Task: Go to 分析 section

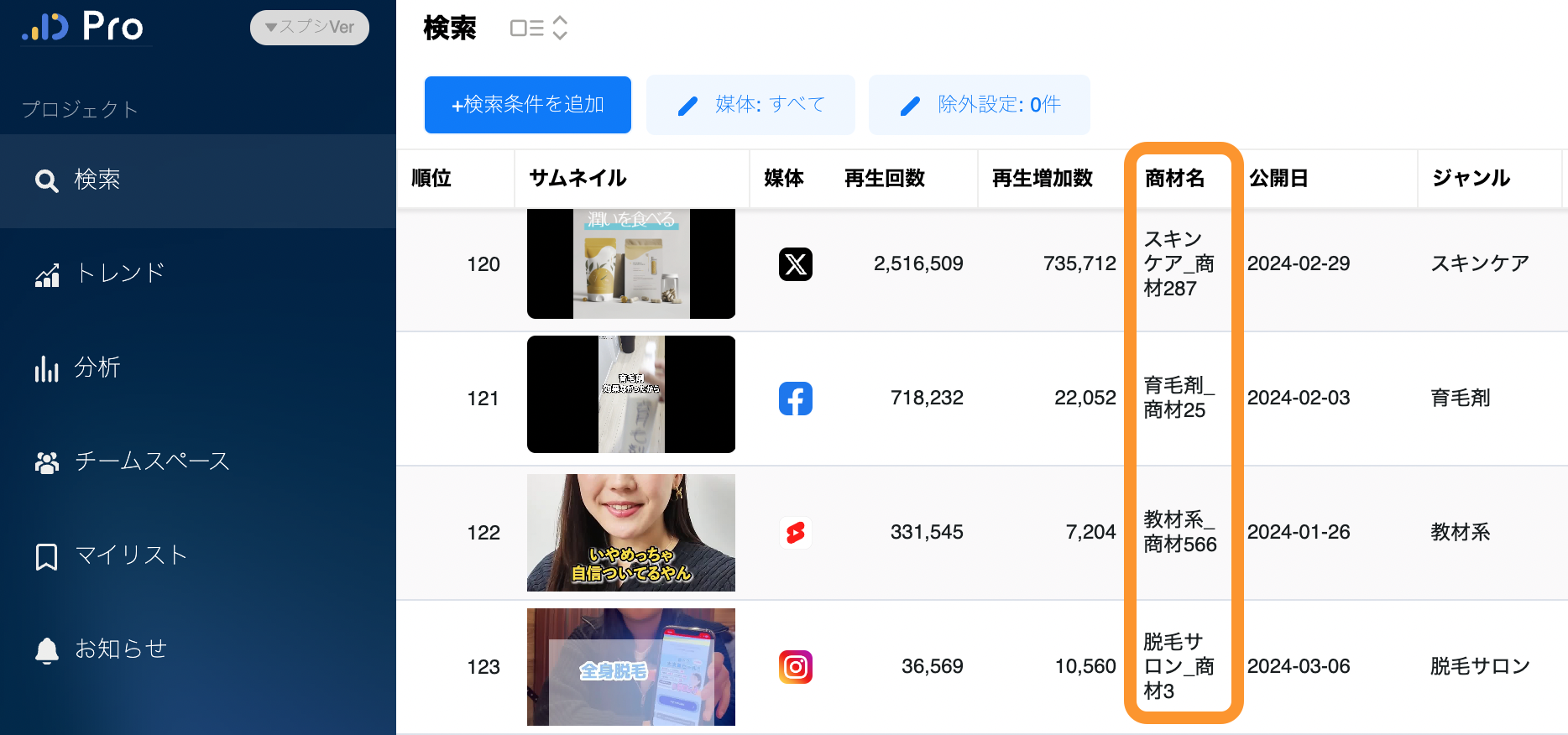Action: click(97, 368)
